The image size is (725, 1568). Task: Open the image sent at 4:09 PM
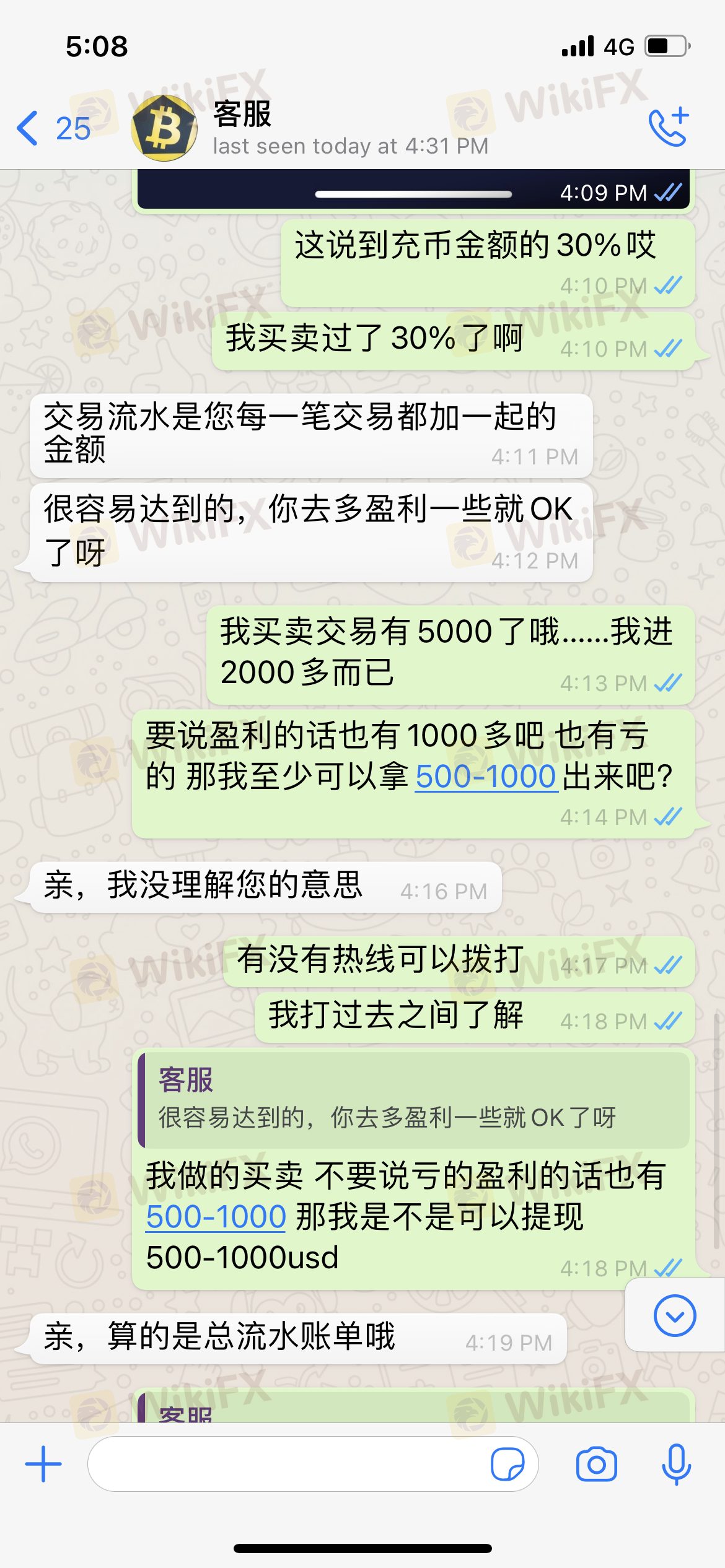[413, 189]
